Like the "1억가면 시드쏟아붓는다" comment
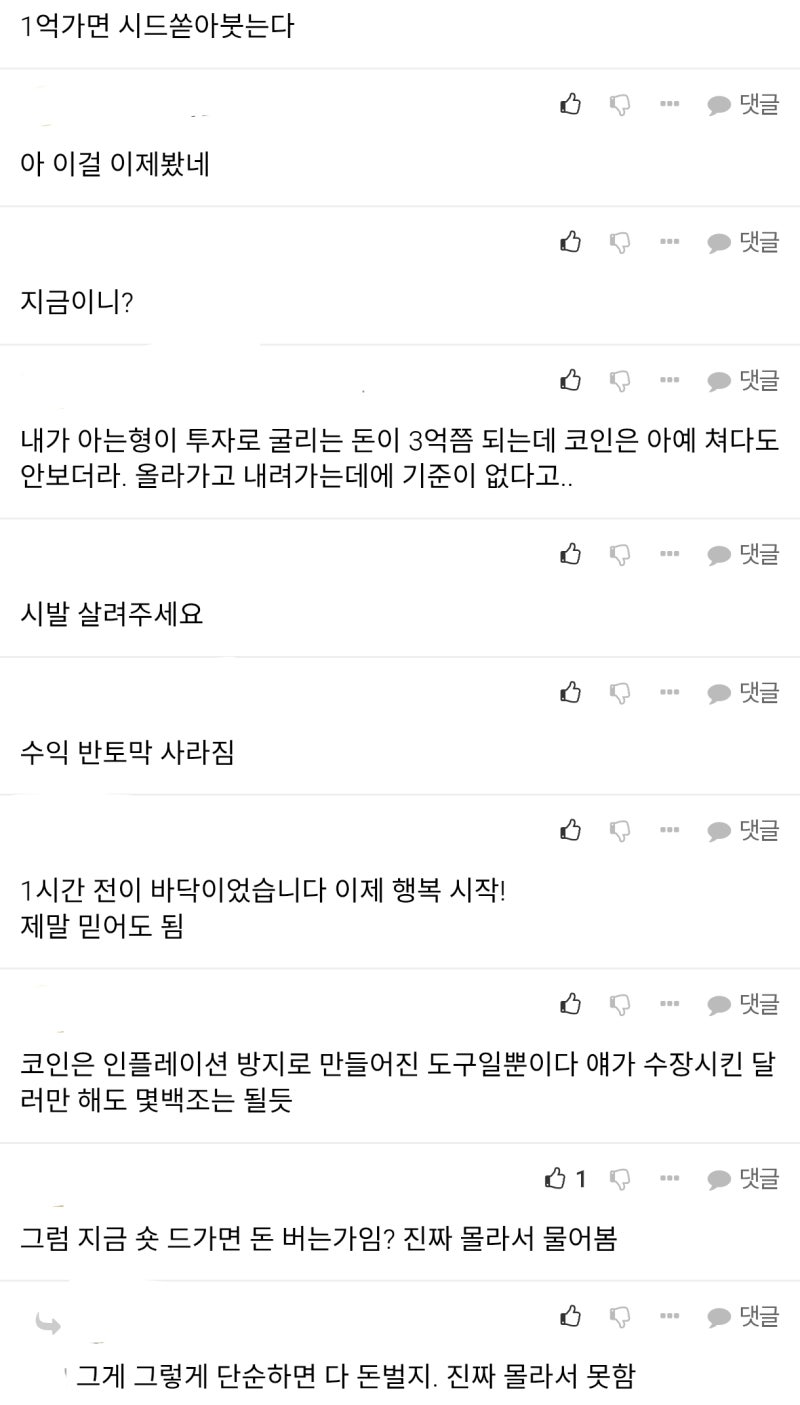This screenshot has width=800, height=1405. pyautogui.click(x=571, y=103)
